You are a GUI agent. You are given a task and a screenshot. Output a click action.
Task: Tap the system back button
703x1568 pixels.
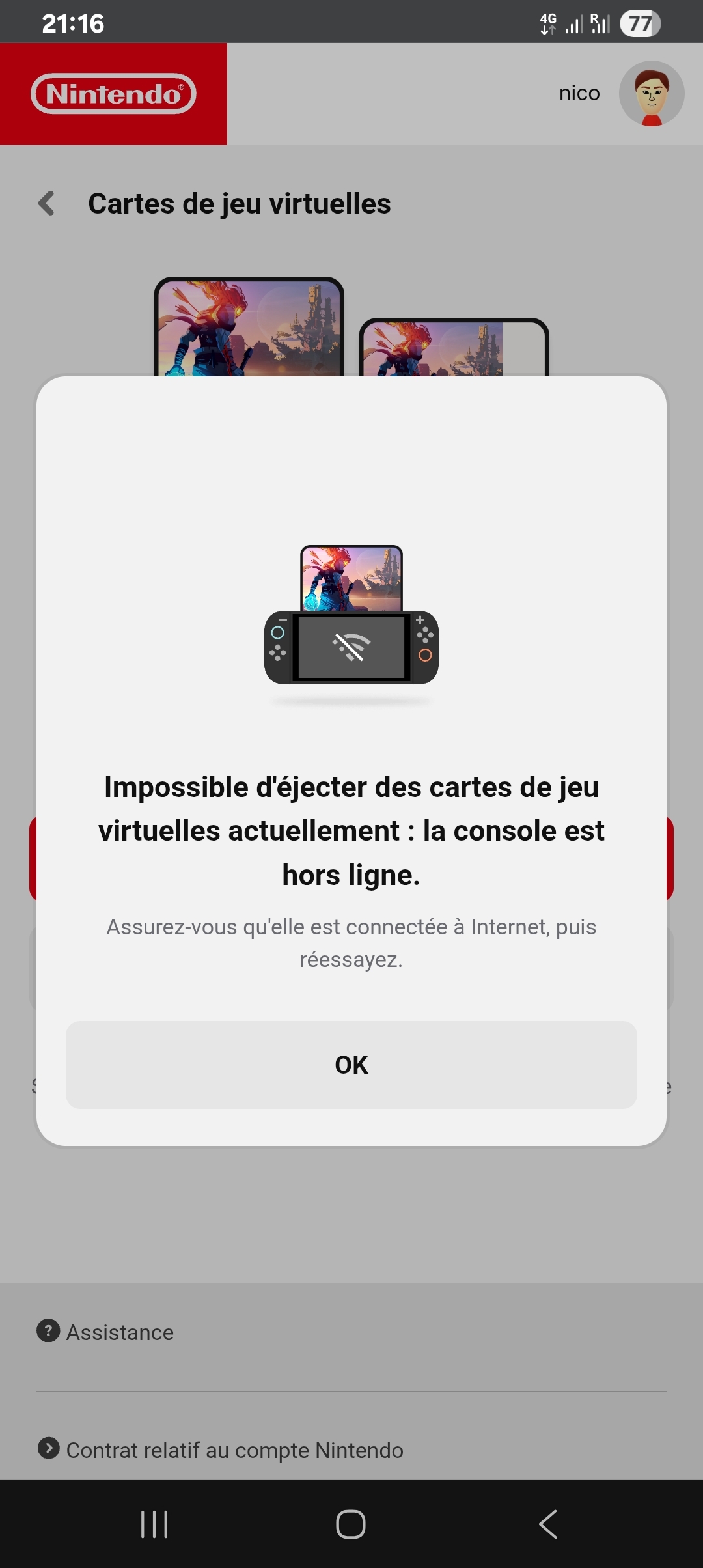click(548, 1524)
